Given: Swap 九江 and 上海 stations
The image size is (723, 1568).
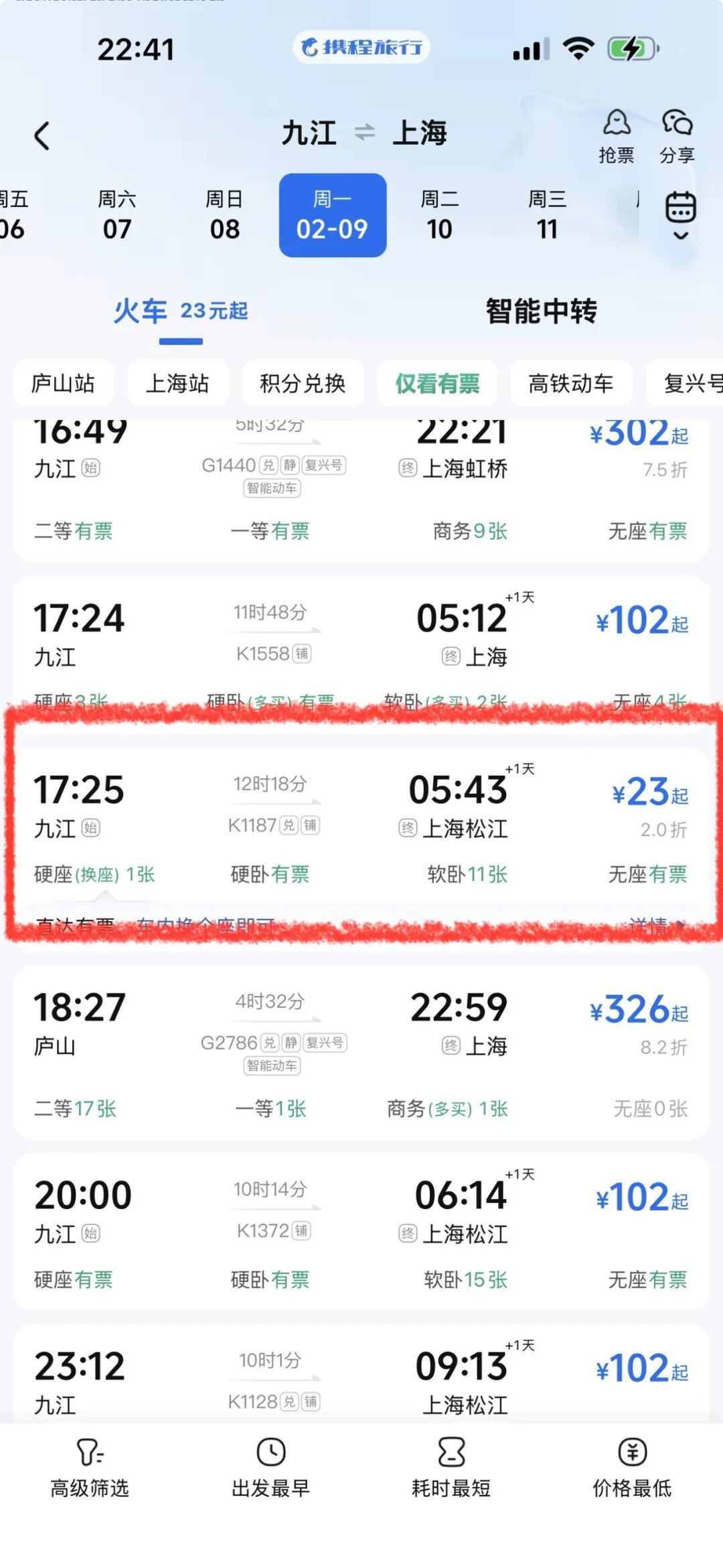Looking at the screenshot, I should tap(364, 133).
